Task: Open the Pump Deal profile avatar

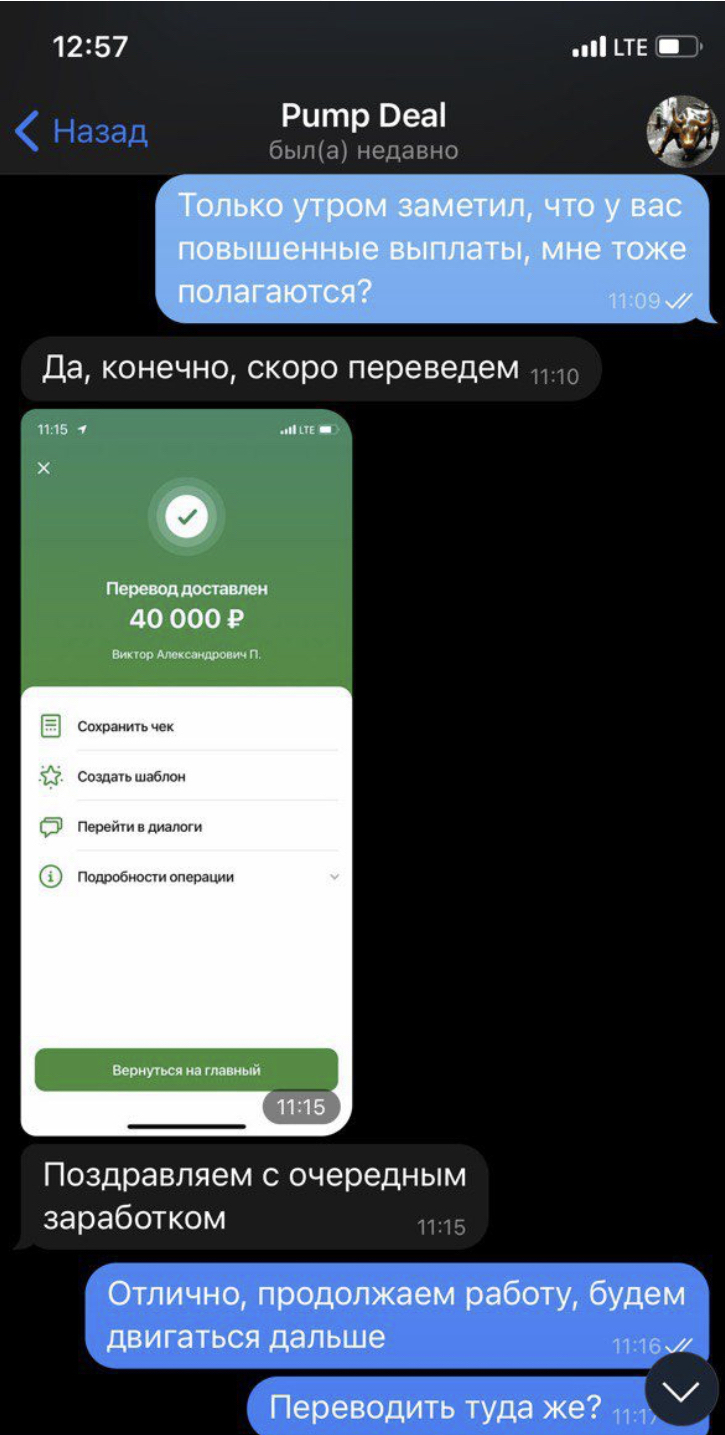Action: coord(683,131)
